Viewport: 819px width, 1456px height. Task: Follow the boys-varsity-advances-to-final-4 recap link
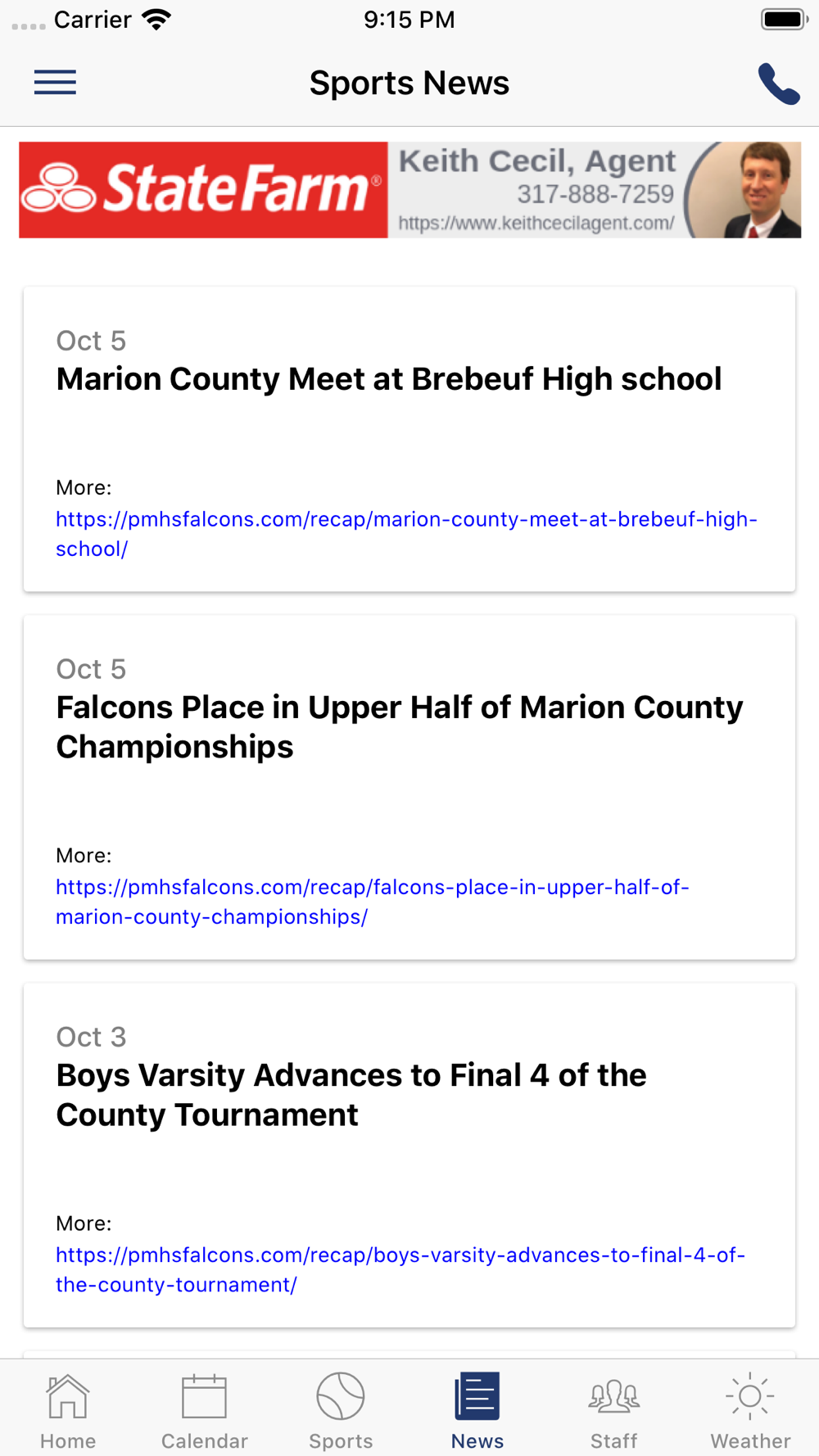point(400,1269)
